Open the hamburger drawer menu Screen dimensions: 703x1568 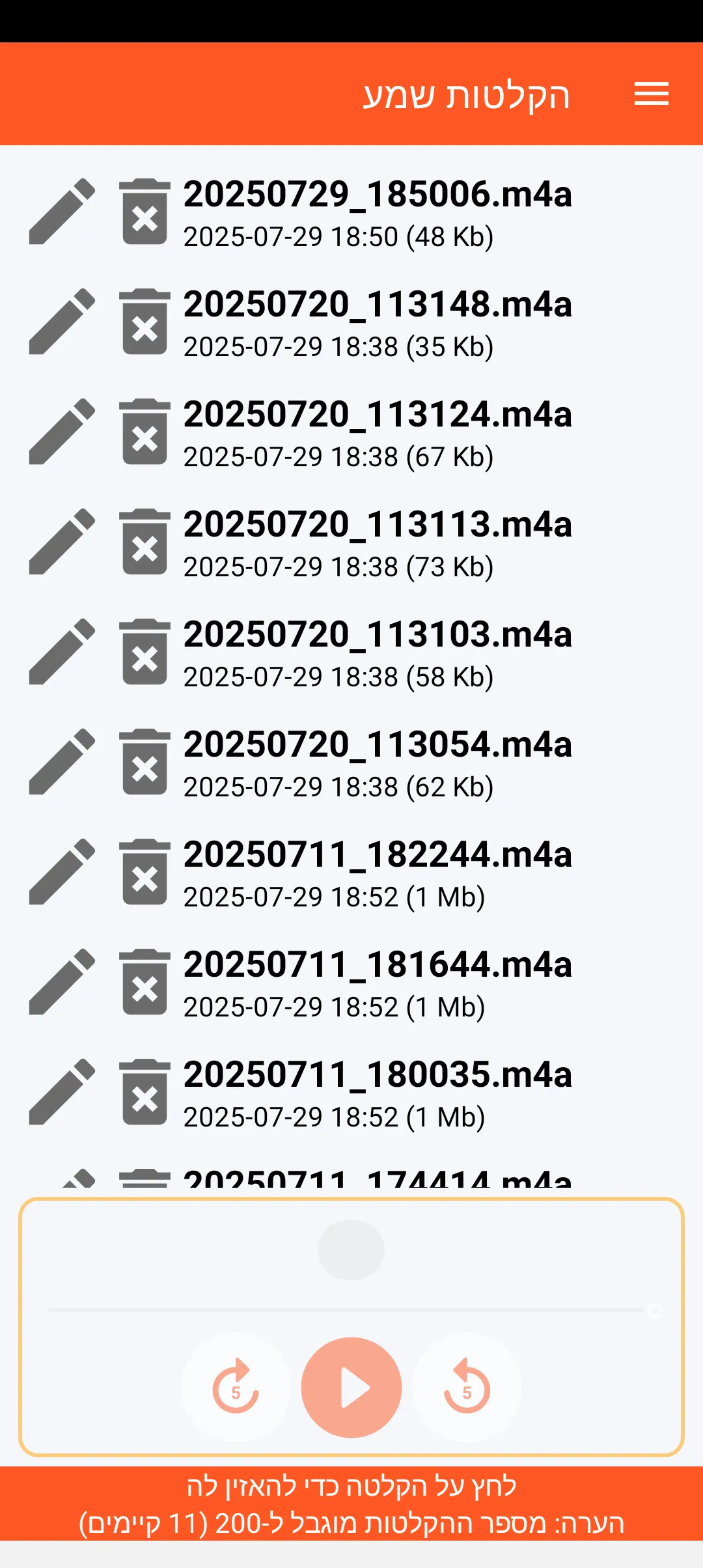click(x=652, y=94)
